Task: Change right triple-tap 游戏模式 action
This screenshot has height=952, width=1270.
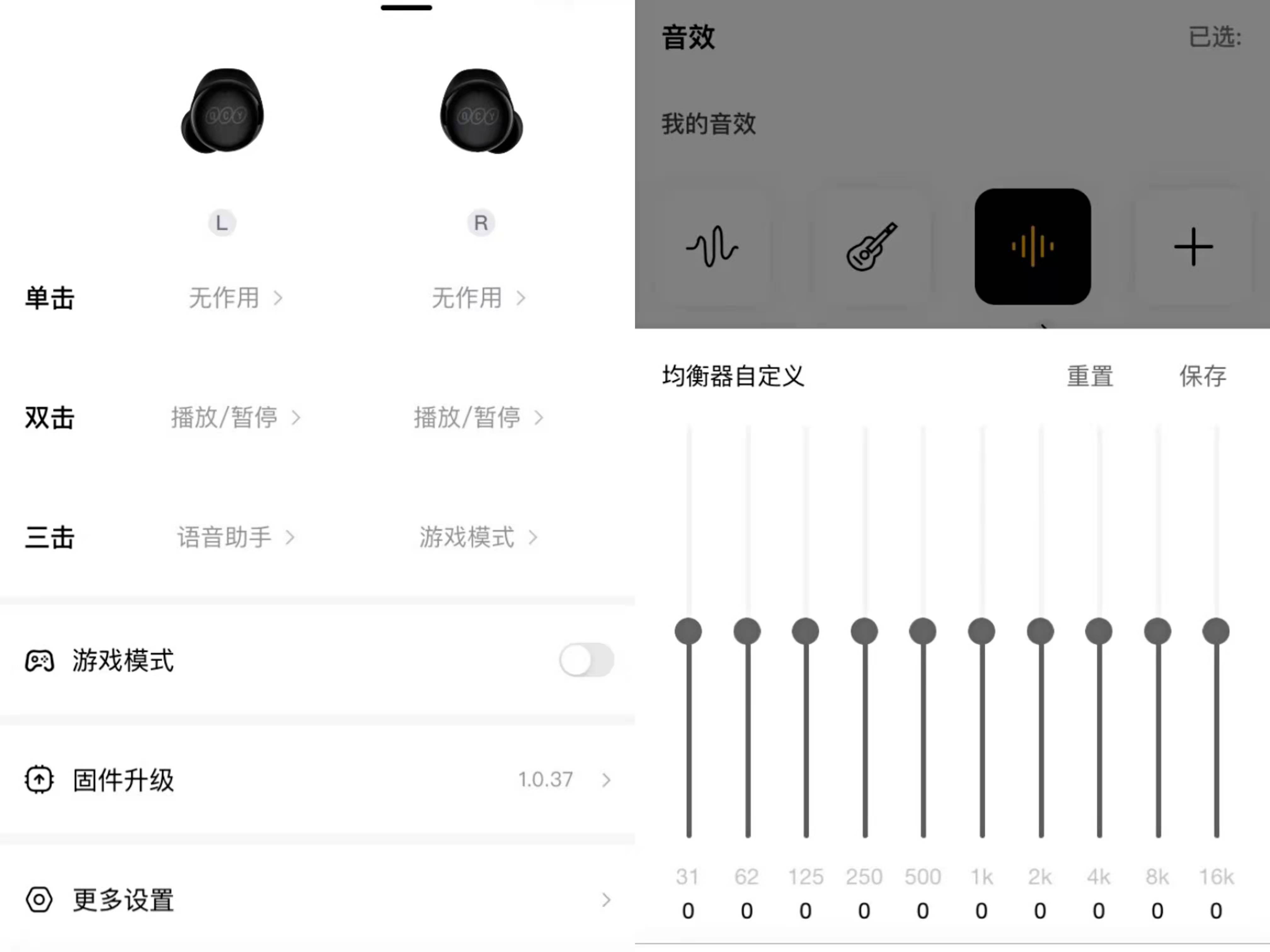Action: coord(478,538)
